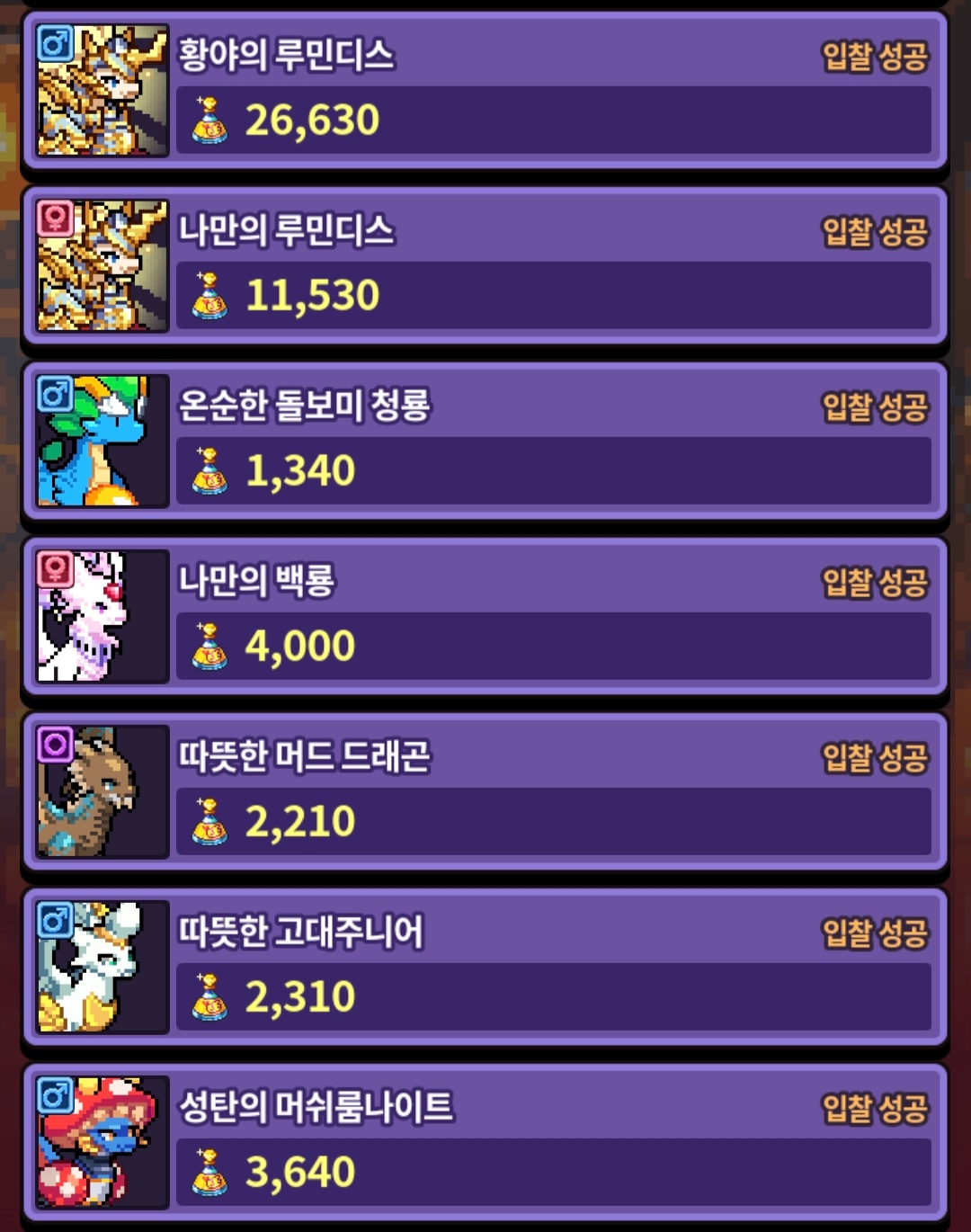
Task: Tap the 따뜻한 머드 드래곤 row
Action: point(485,791)
